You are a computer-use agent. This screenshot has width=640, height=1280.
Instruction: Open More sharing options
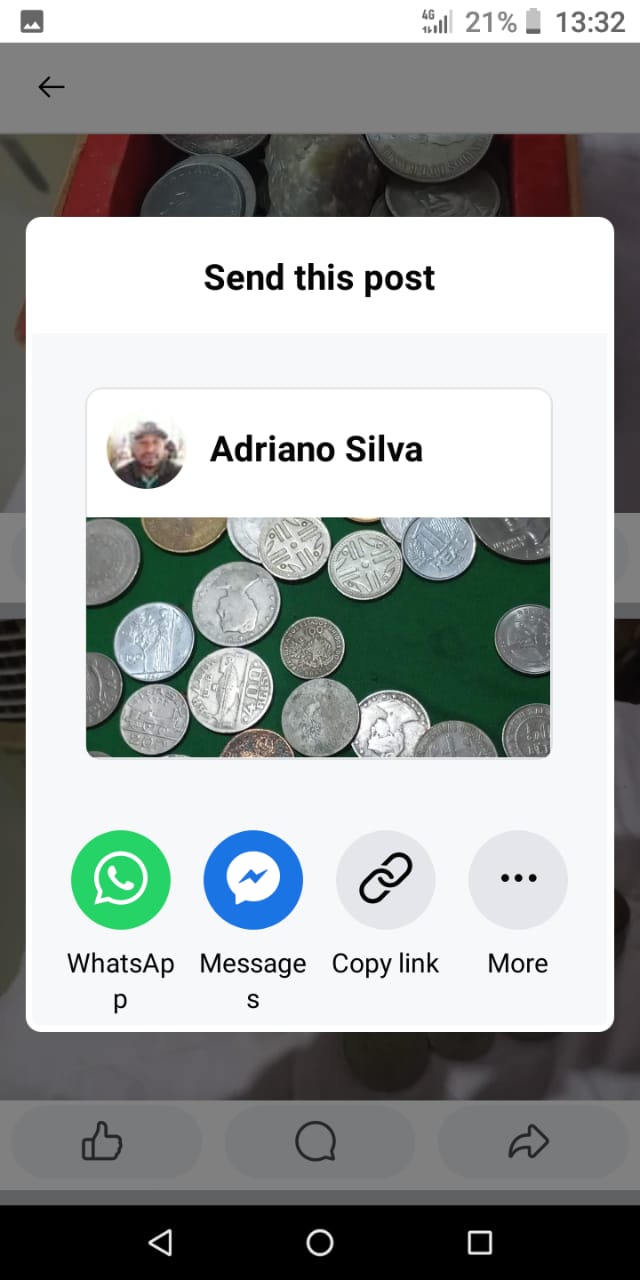[x=517, y=880]
